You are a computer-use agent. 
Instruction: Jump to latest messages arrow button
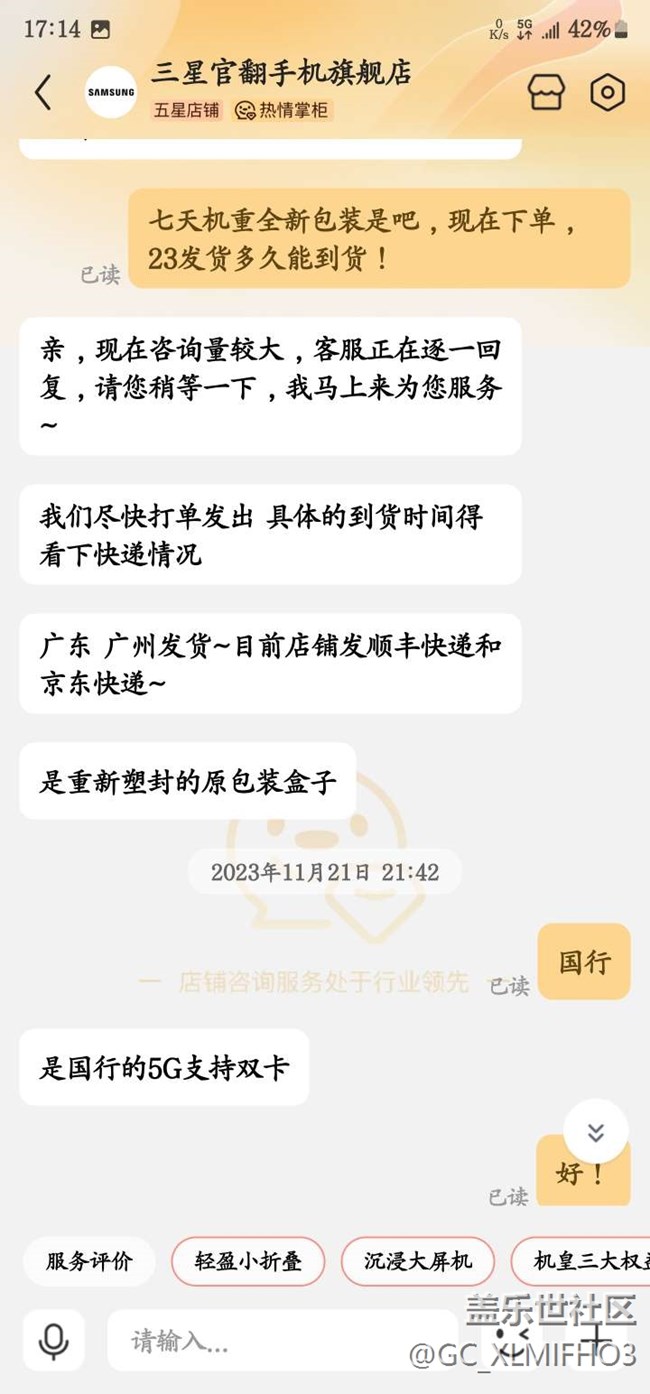[596, 1132]
